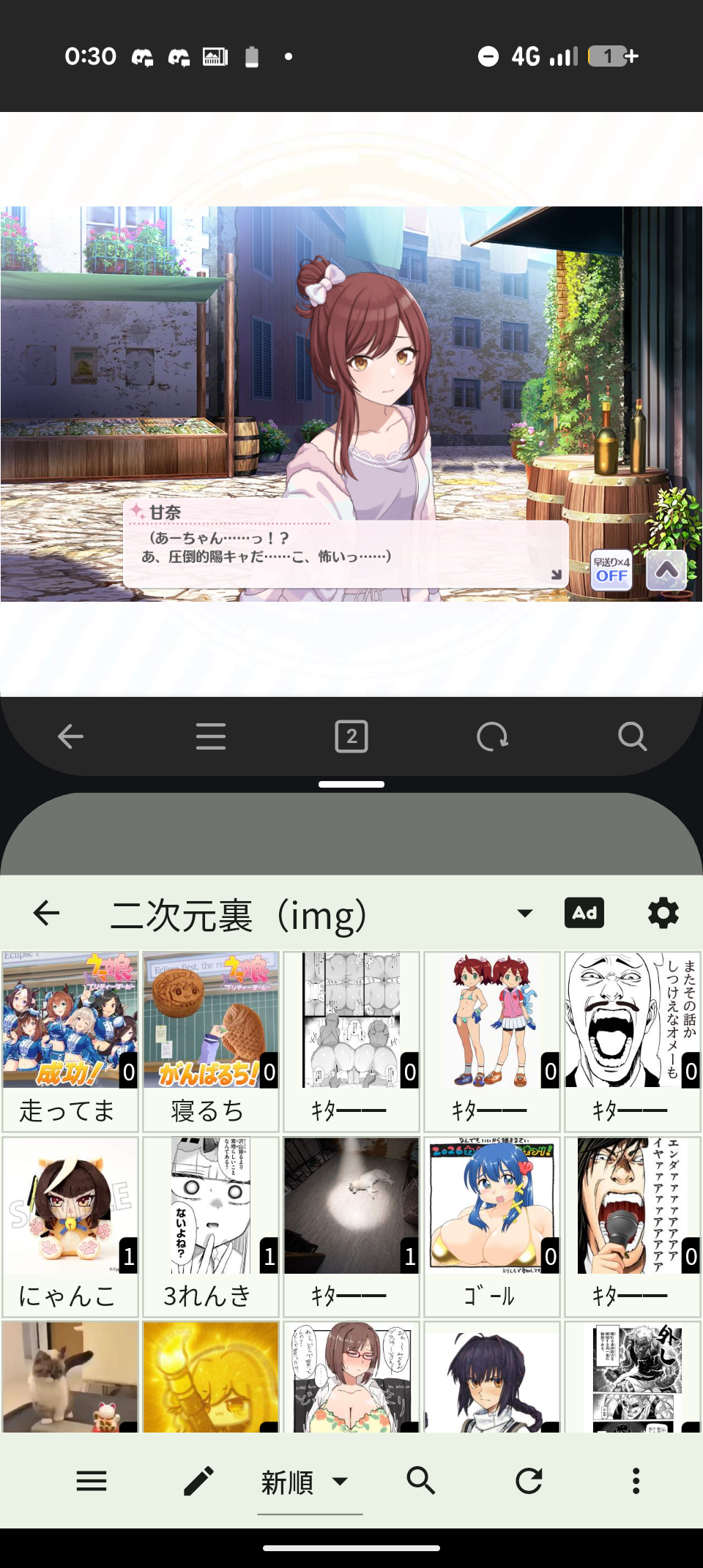This screenshot has width=703, height=1568.
Task: Open the 3れんき thread
Action: pyautogui.click(x=211, y=1226)
